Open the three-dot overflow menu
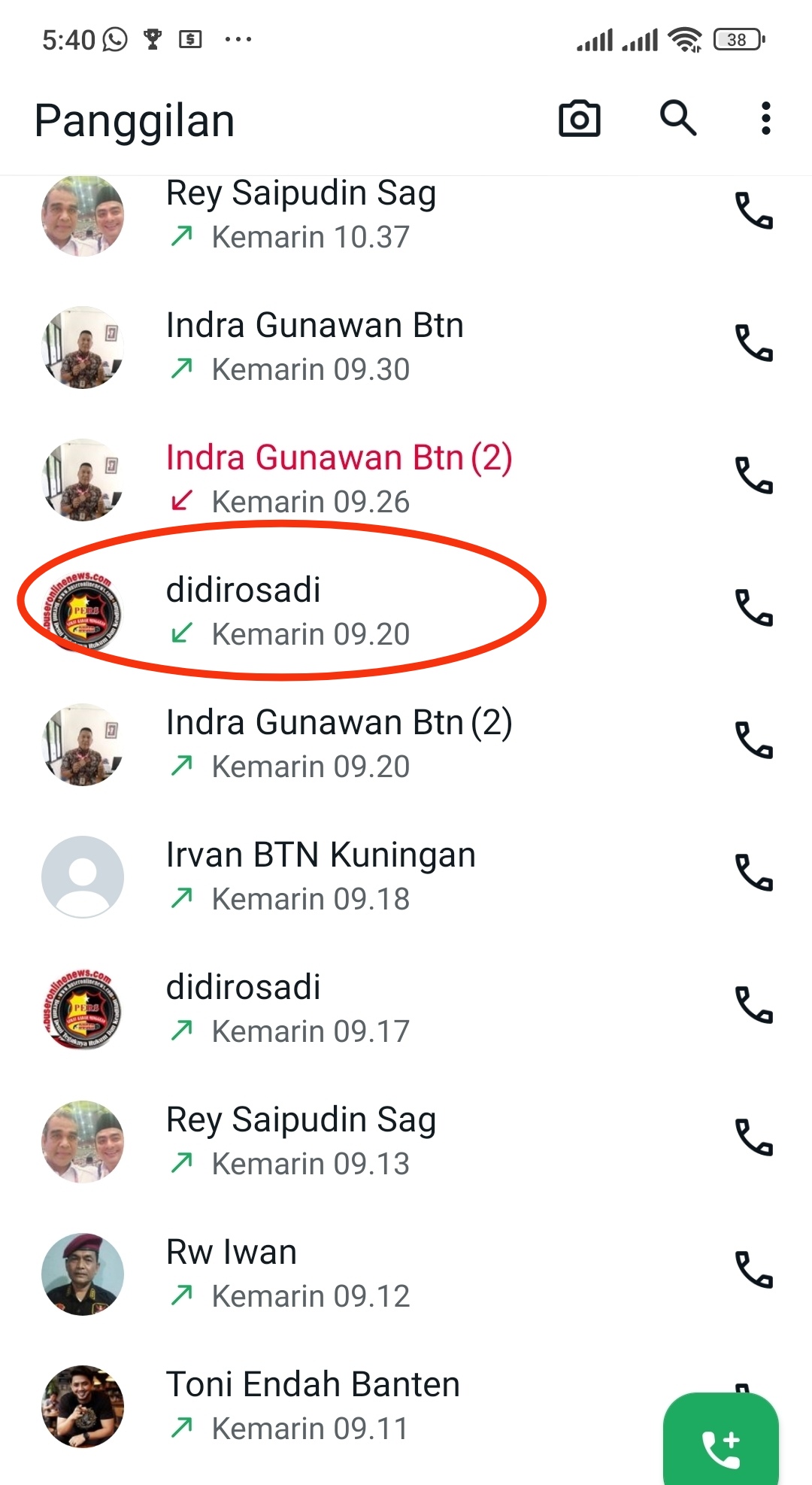Image resolution: width=812 pixels, height=1485 pixels. 765,119
